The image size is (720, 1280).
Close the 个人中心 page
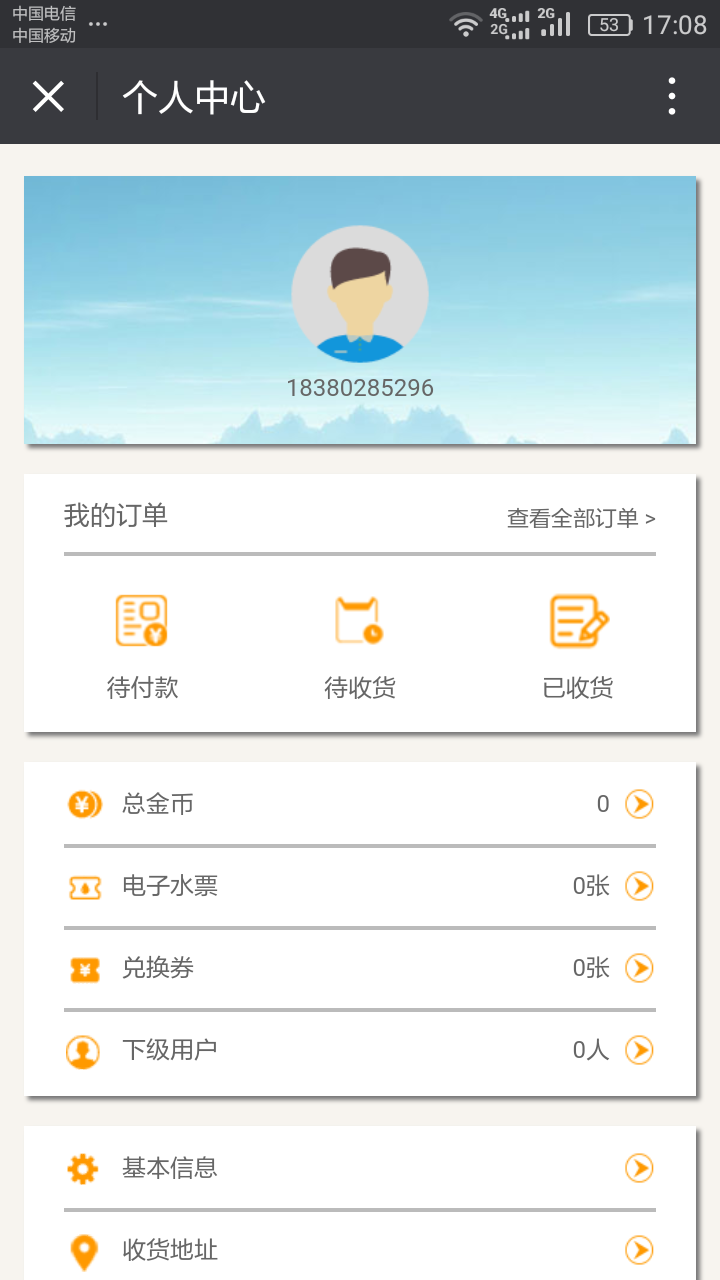click(x=48, y=97)
